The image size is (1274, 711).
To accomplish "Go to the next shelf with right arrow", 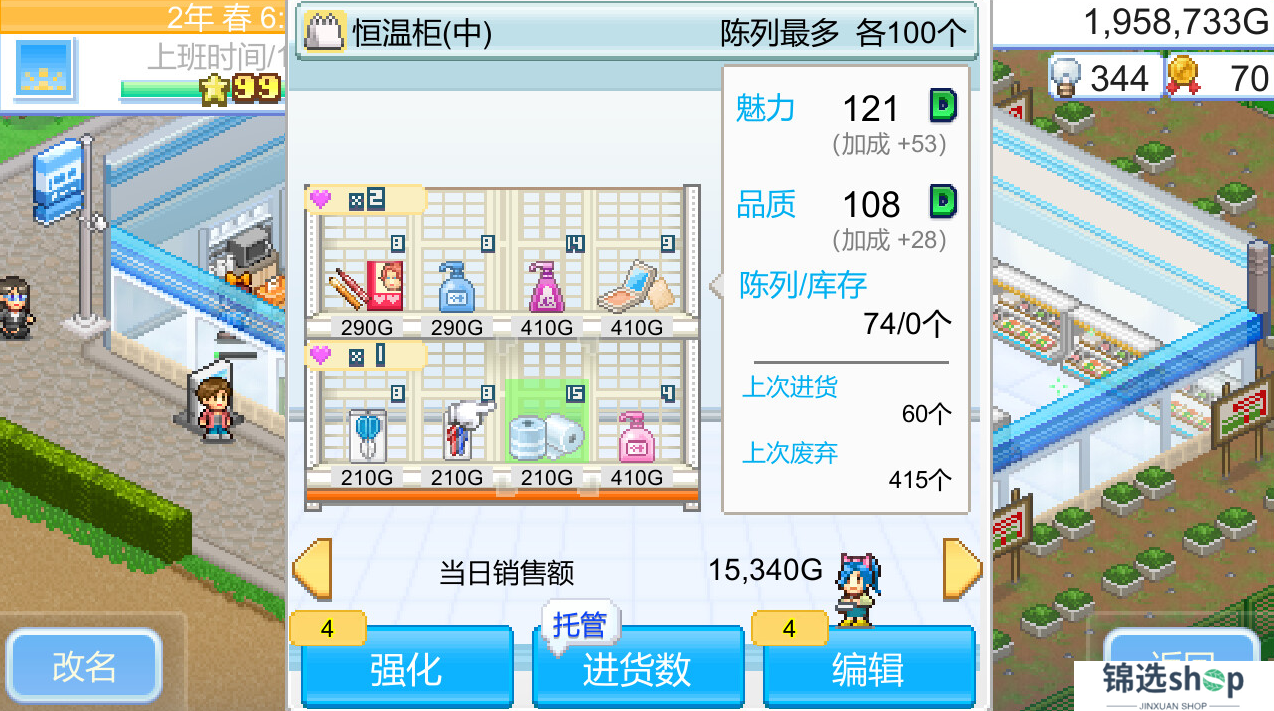I will pos(962,570).
